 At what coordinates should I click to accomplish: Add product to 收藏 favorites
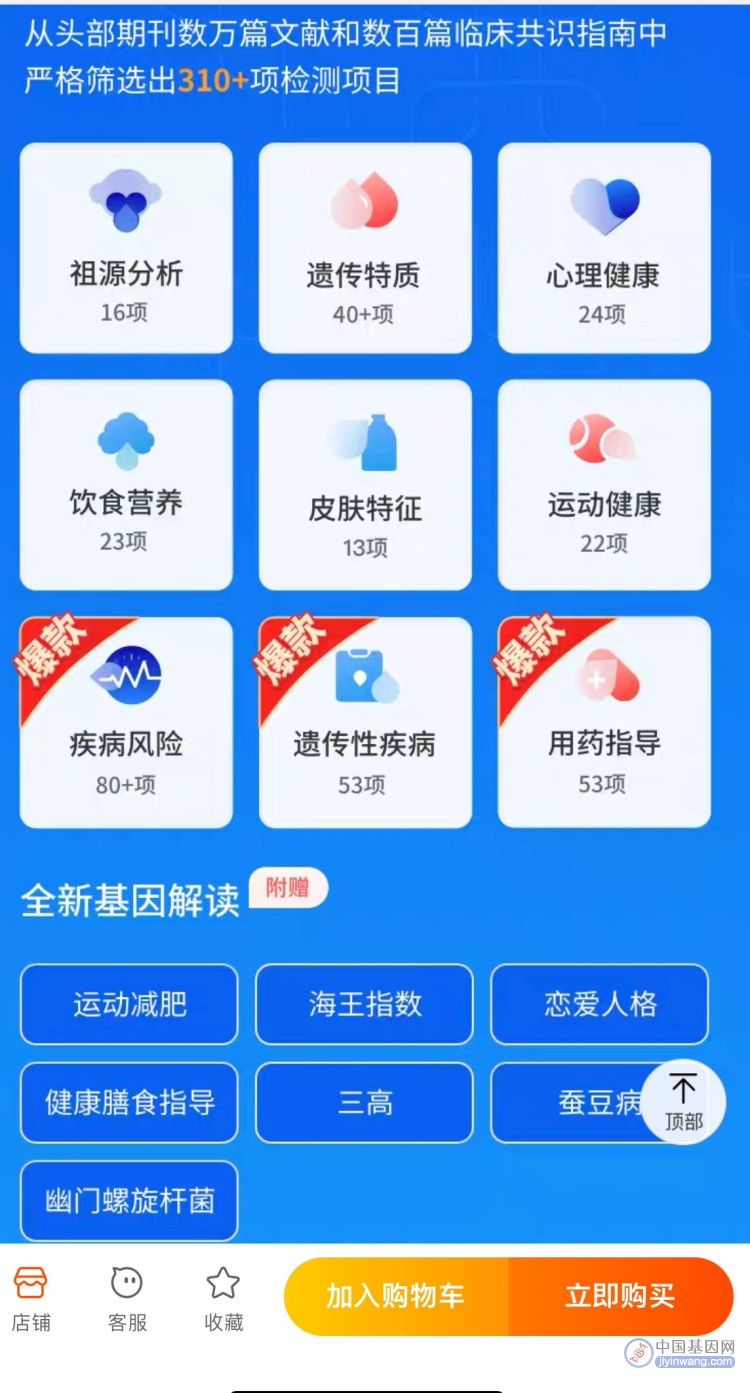(223, 1298)
